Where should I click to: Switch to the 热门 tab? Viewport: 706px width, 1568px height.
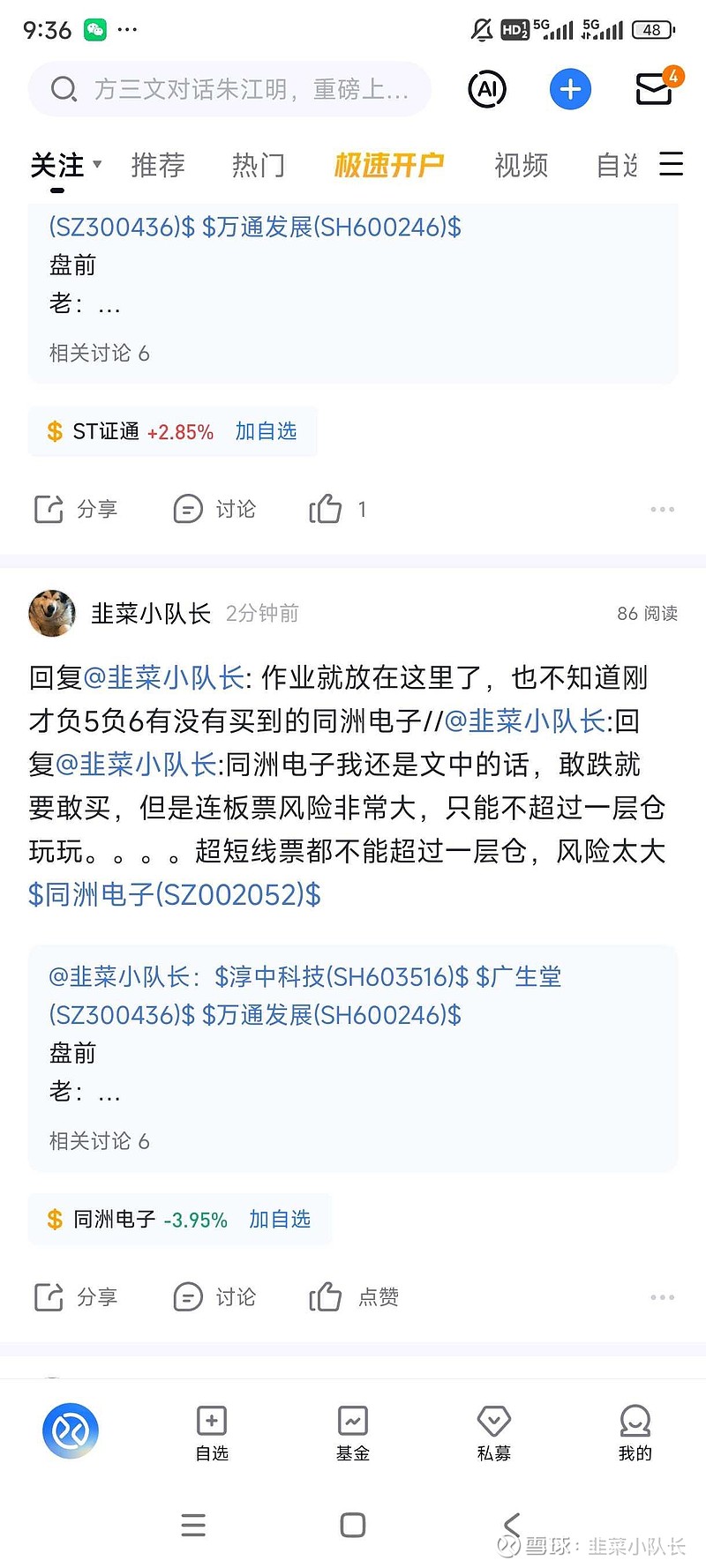tap(259, 165)
